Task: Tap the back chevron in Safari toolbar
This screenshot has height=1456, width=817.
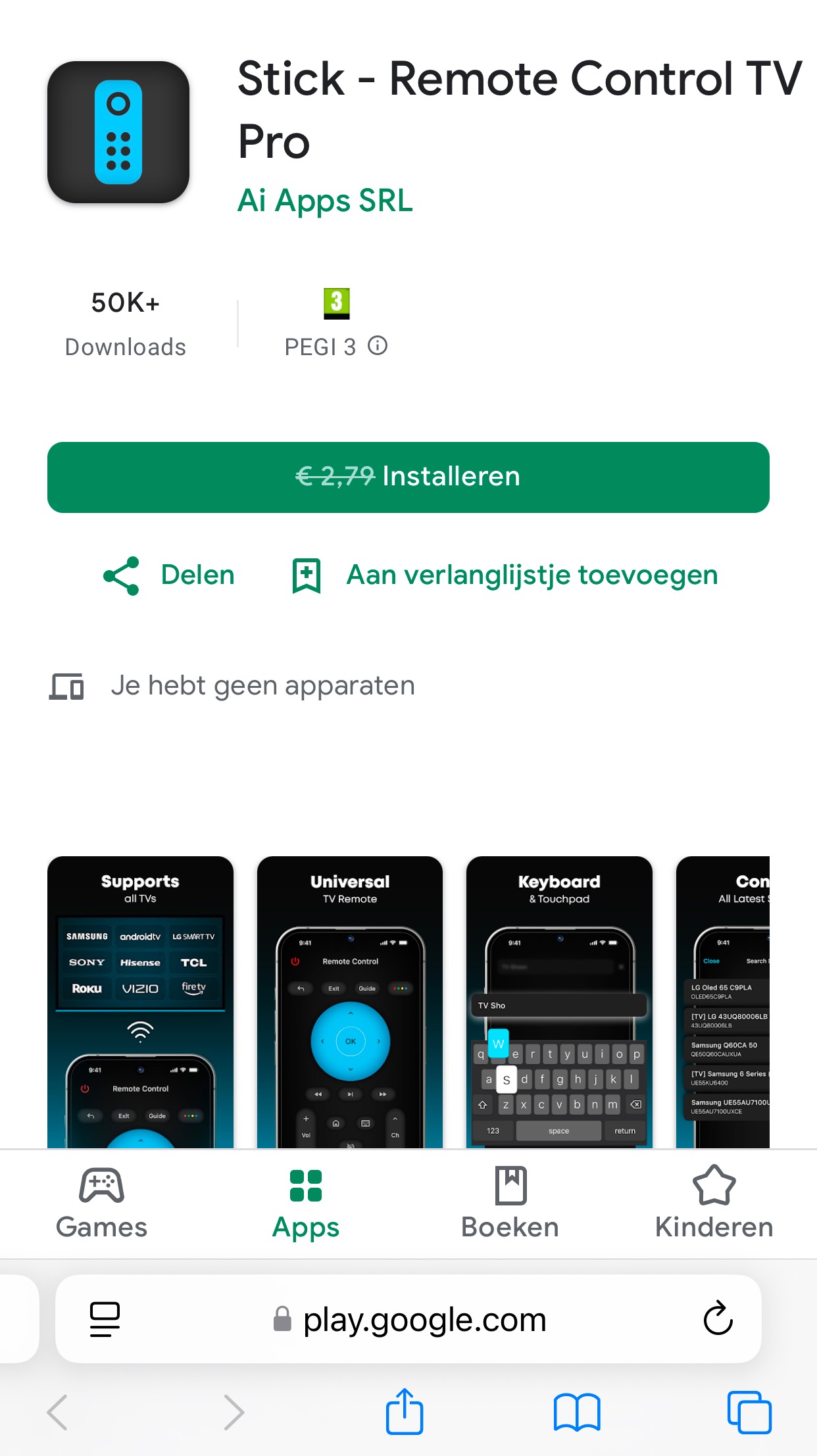Action: (x=58, y=1411)
